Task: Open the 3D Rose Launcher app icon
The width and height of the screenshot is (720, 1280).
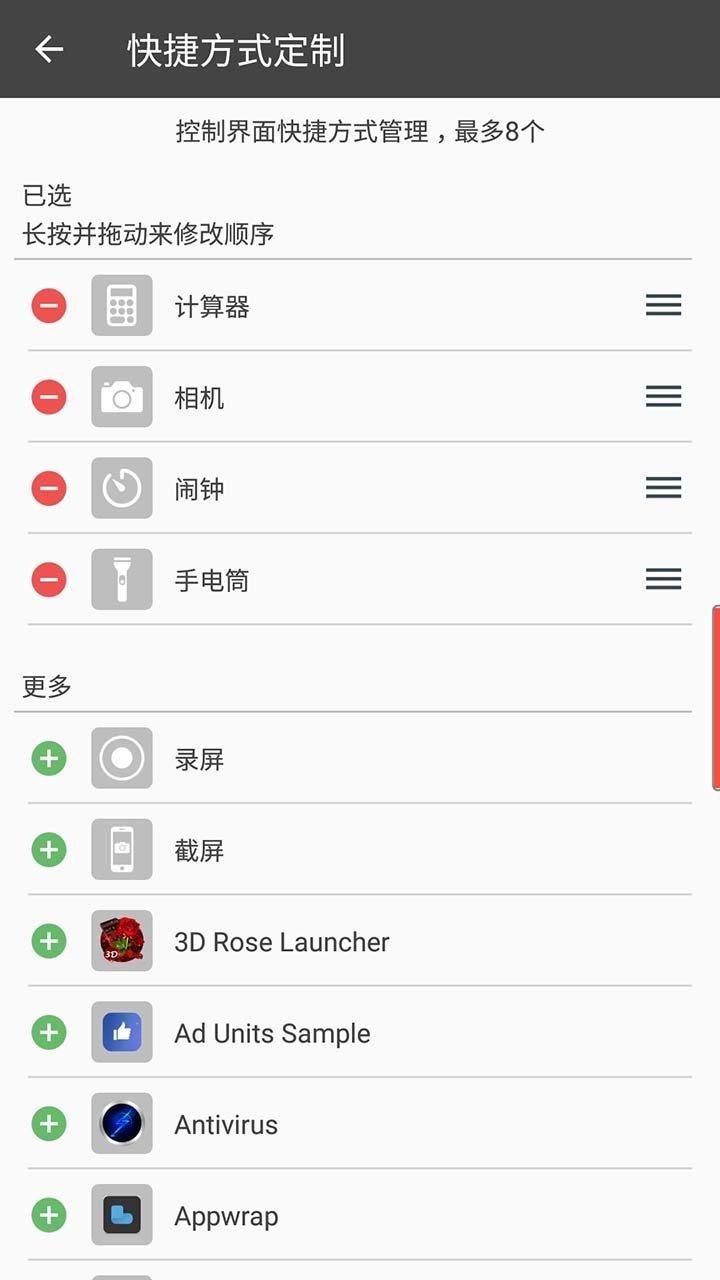Action: click(x=121, y=941)
